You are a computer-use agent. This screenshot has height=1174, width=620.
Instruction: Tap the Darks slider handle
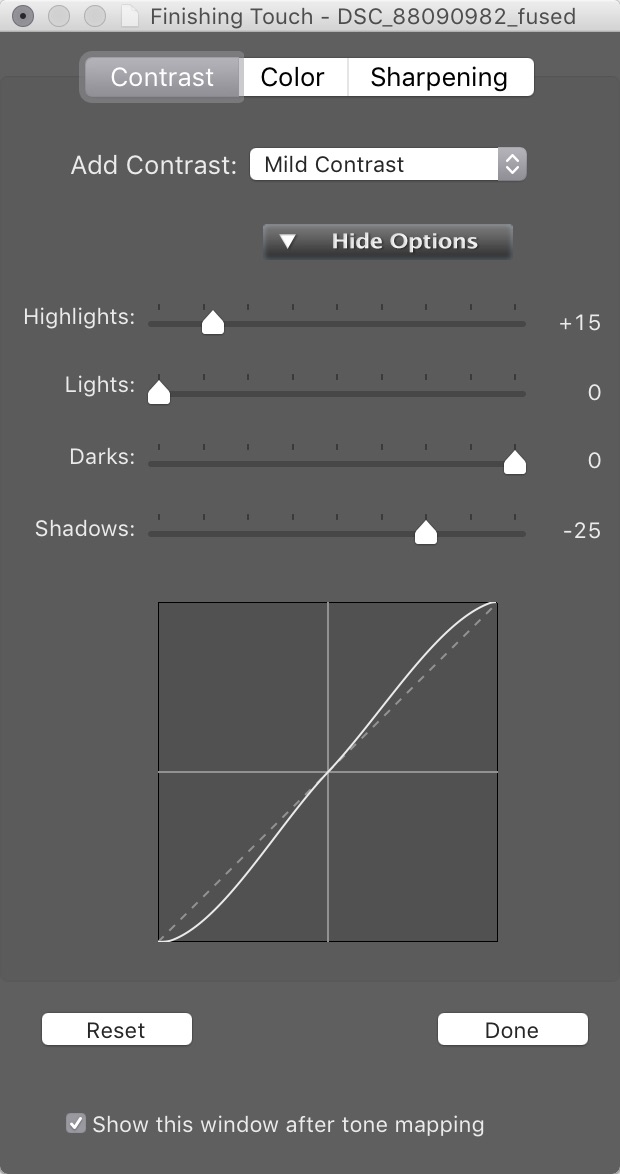[x=515, y=462]
